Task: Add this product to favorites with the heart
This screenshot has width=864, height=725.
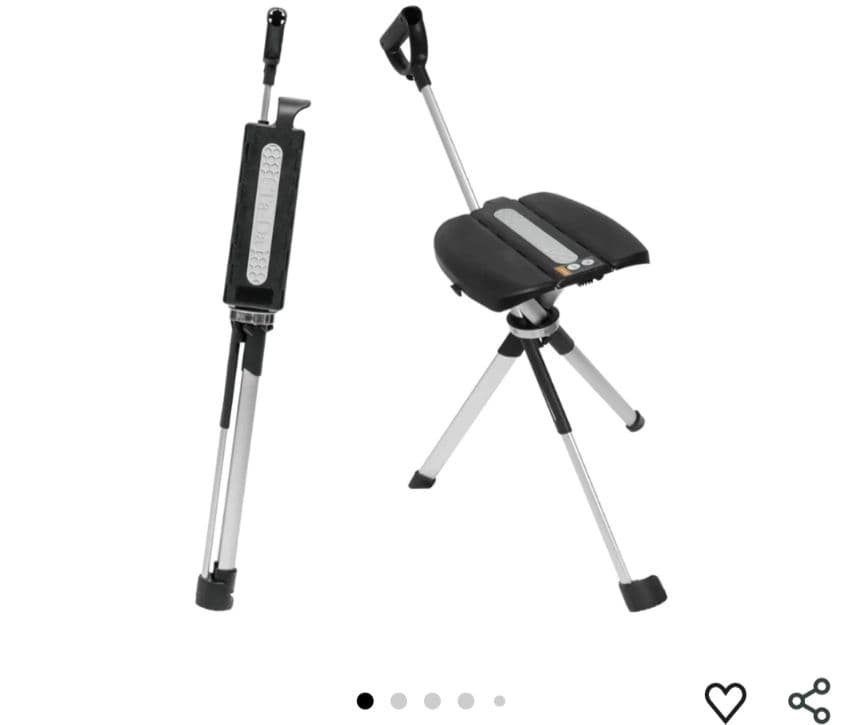Action: (725, 701)
